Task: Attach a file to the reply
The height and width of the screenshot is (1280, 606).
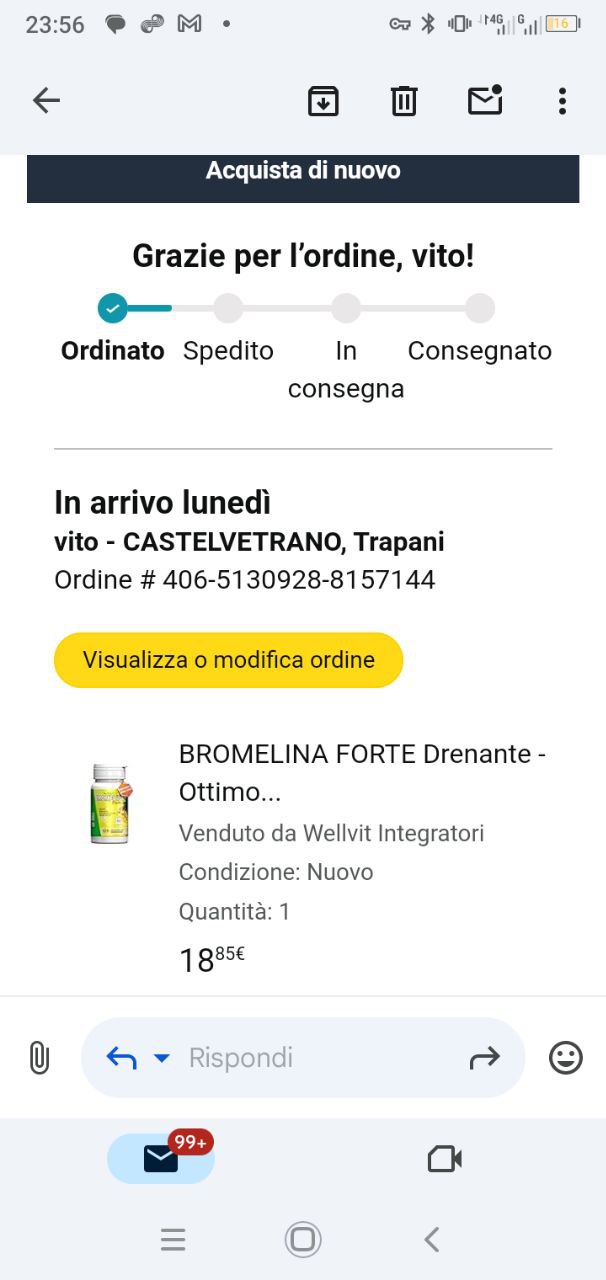Action: pyautogui.click(x=39, y=1058)
